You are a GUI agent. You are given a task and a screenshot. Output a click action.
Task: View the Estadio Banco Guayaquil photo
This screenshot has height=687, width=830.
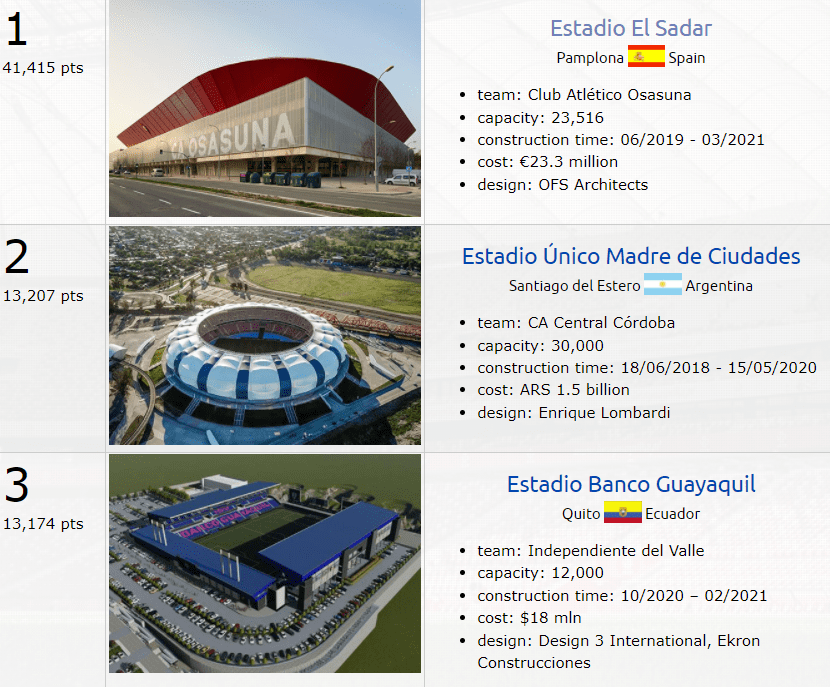click(265, 564)
